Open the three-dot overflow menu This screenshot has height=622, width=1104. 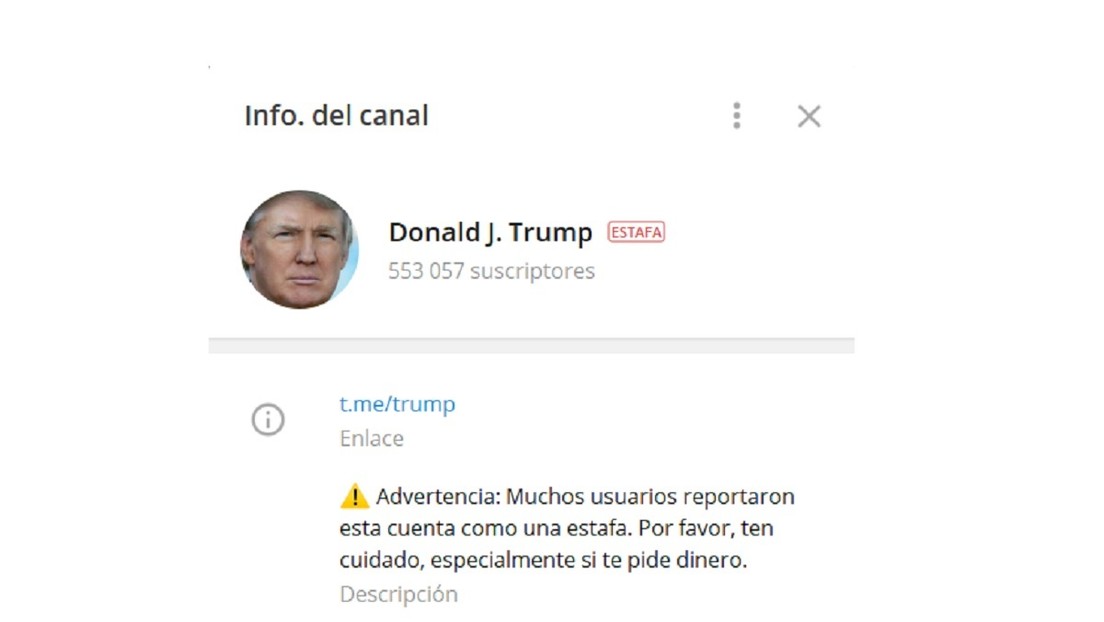tap(736, 116)
